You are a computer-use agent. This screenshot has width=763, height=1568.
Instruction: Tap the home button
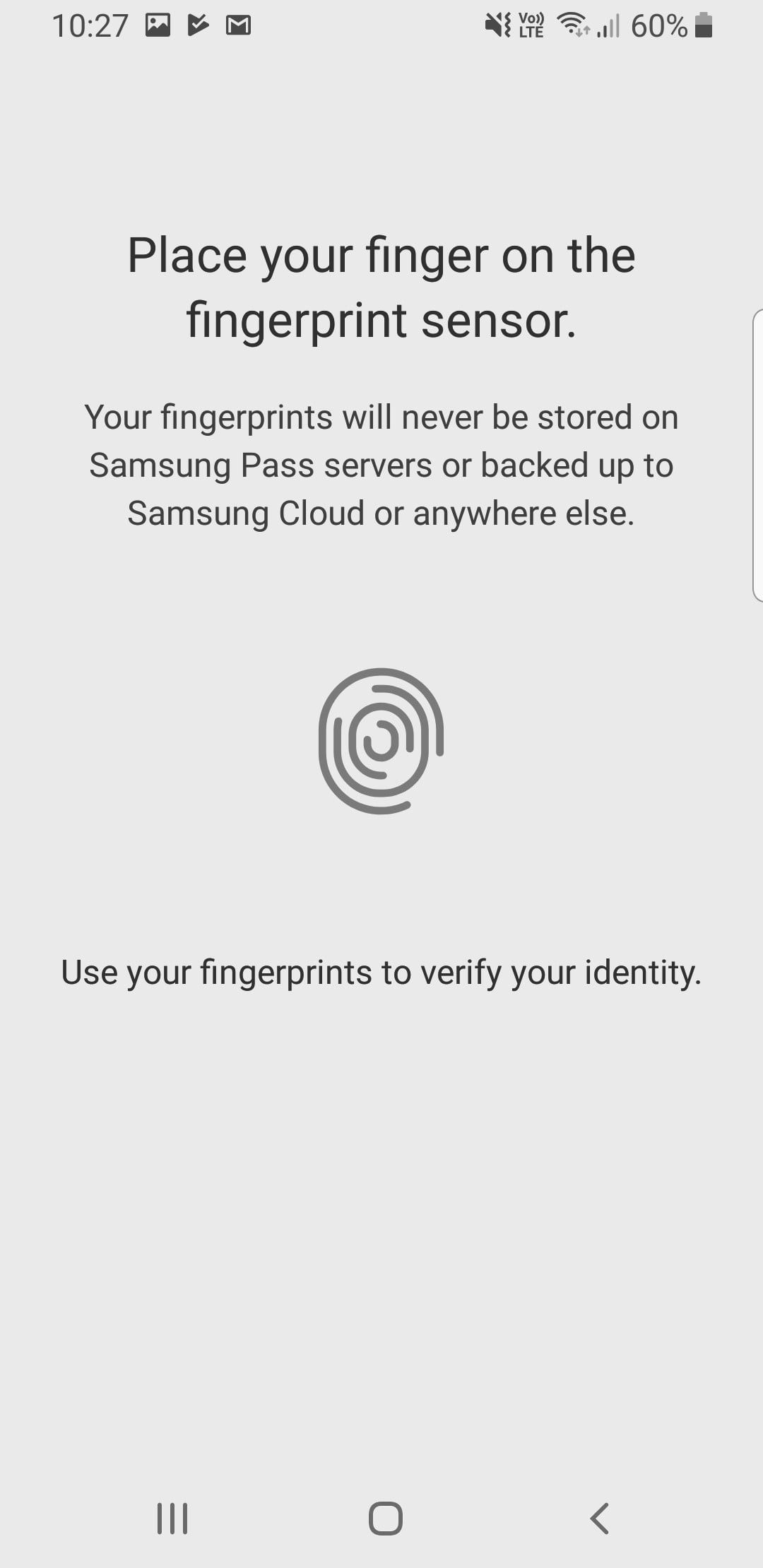pos(385,1518)
